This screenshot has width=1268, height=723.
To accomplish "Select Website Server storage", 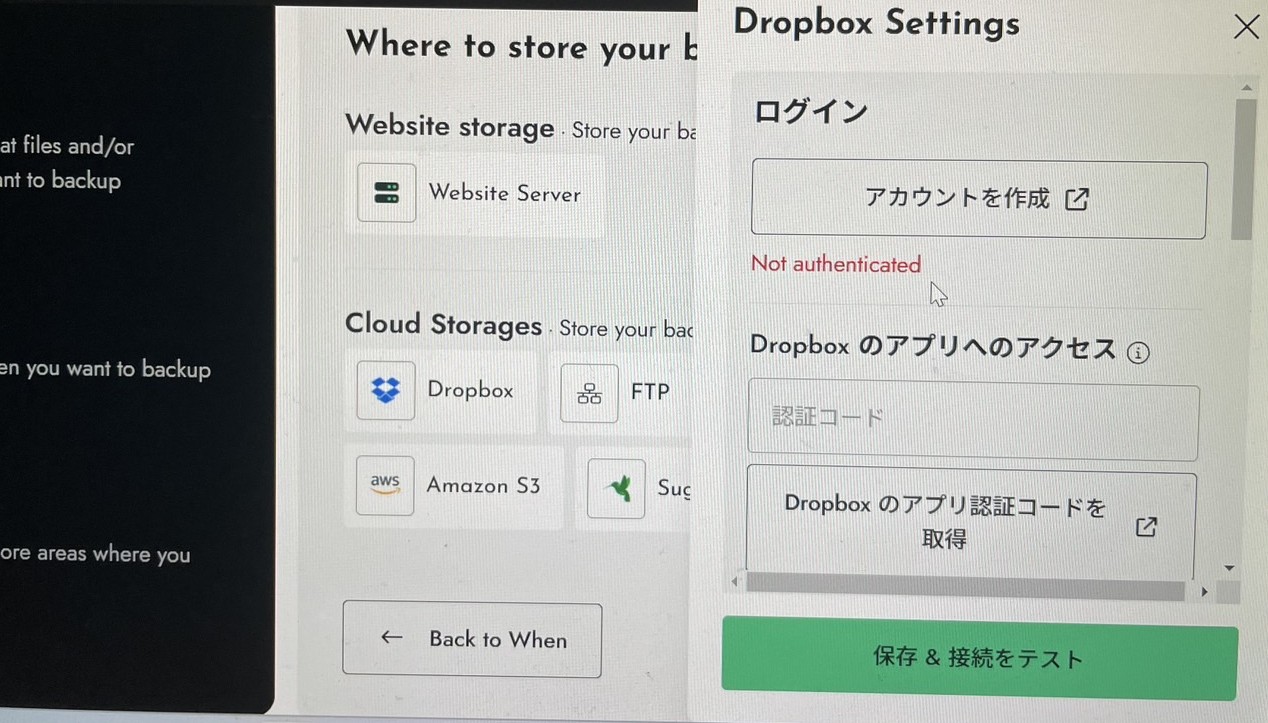I will 474,193.
